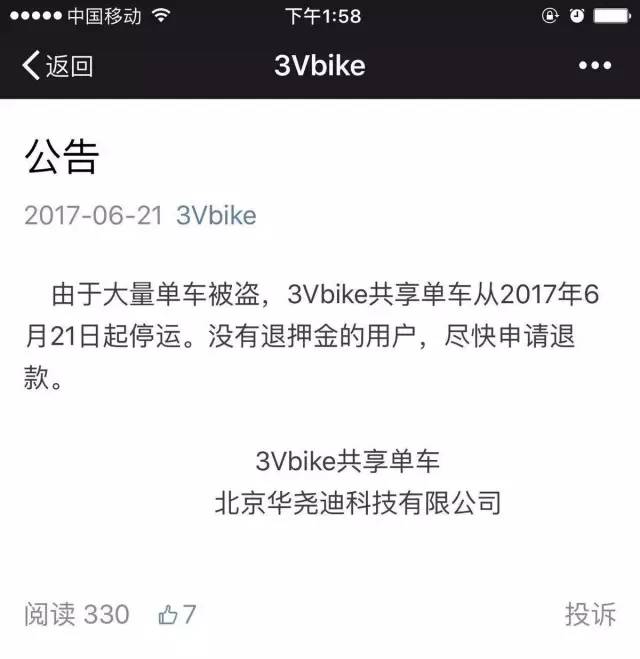Open the 3Vbike account link under the title

[x=216, y=216]
